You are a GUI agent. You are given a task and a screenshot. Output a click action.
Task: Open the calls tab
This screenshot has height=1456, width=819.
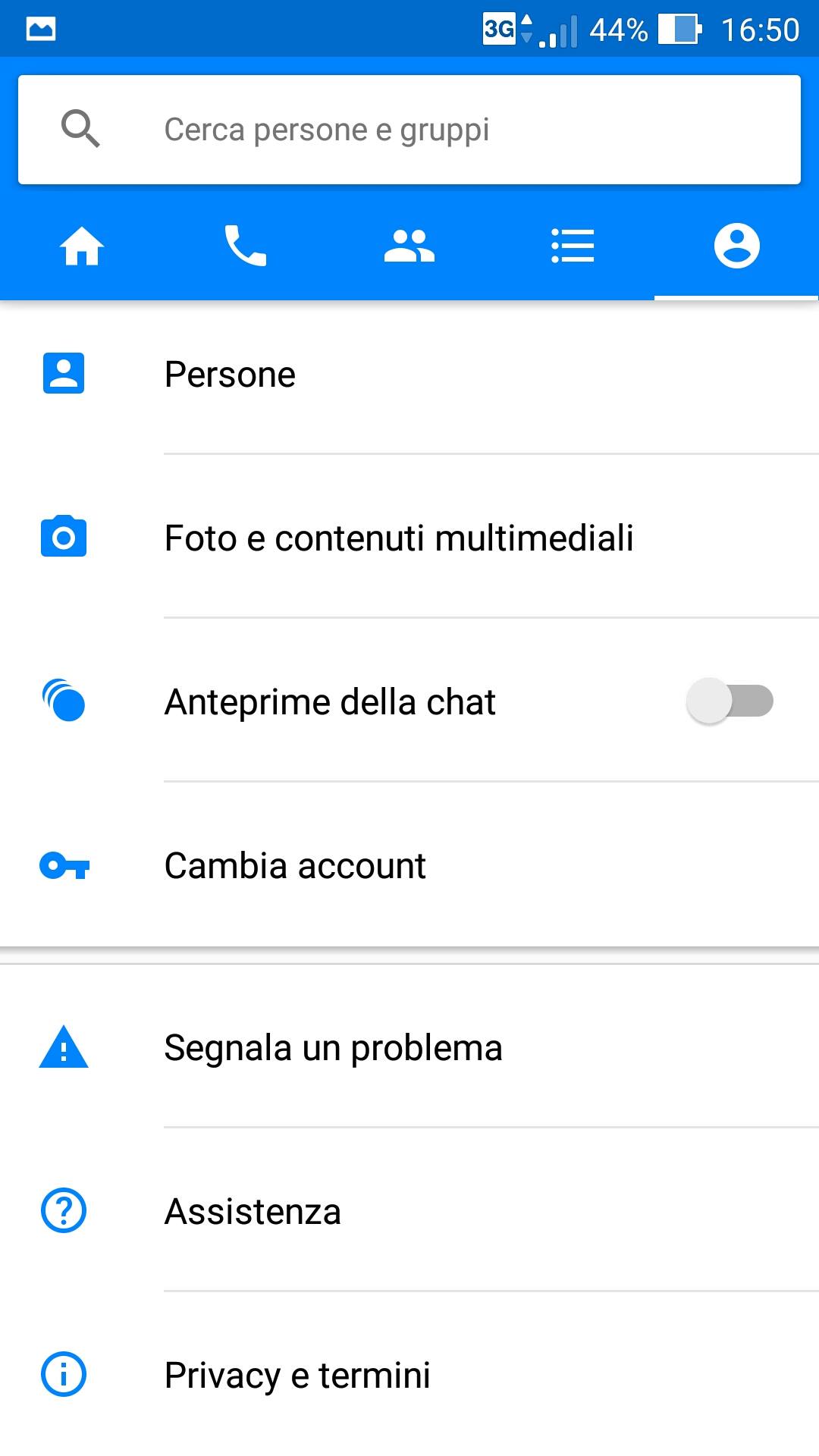(x=246, y=246)
